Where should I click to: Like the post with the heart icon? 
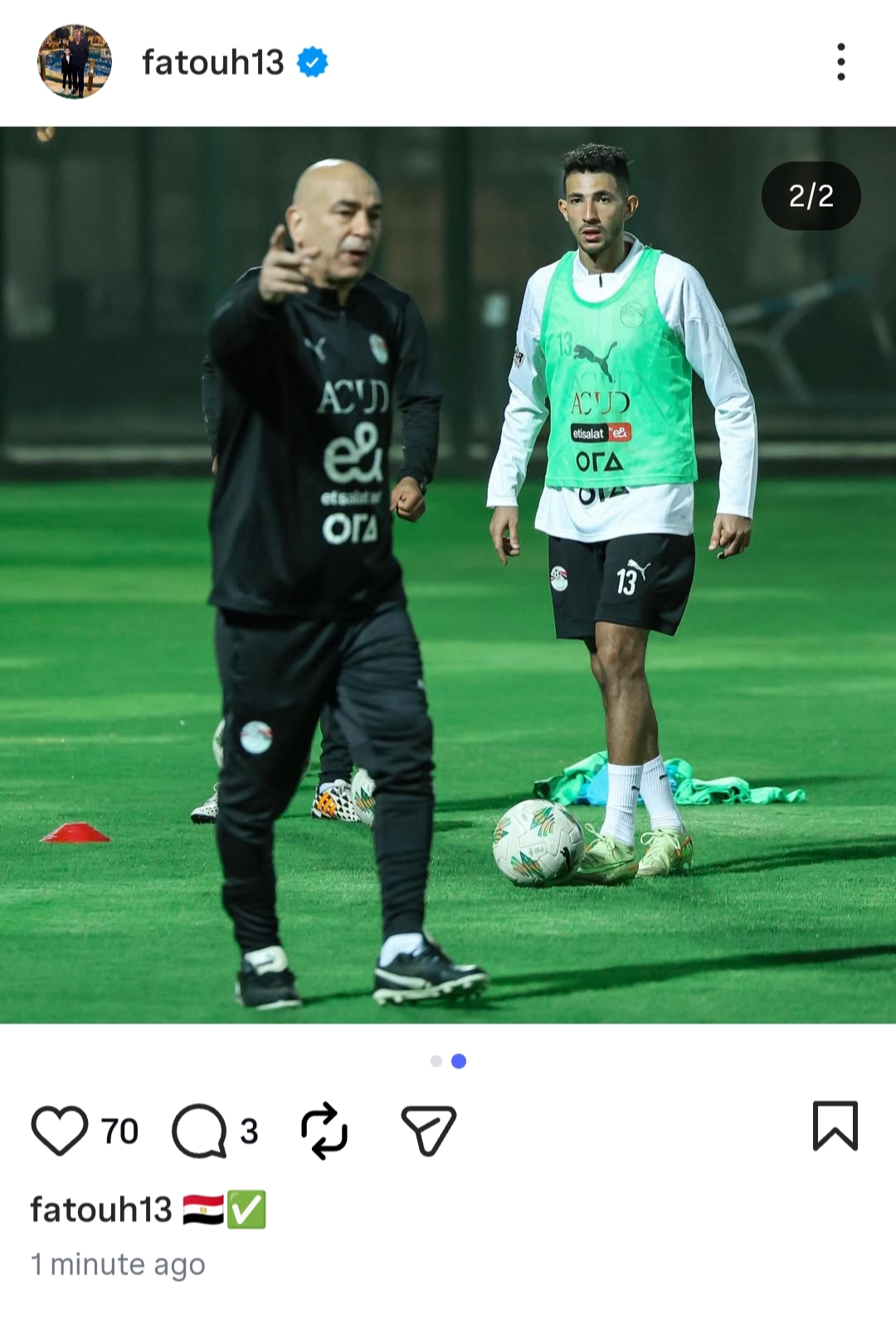point(60,1130)
